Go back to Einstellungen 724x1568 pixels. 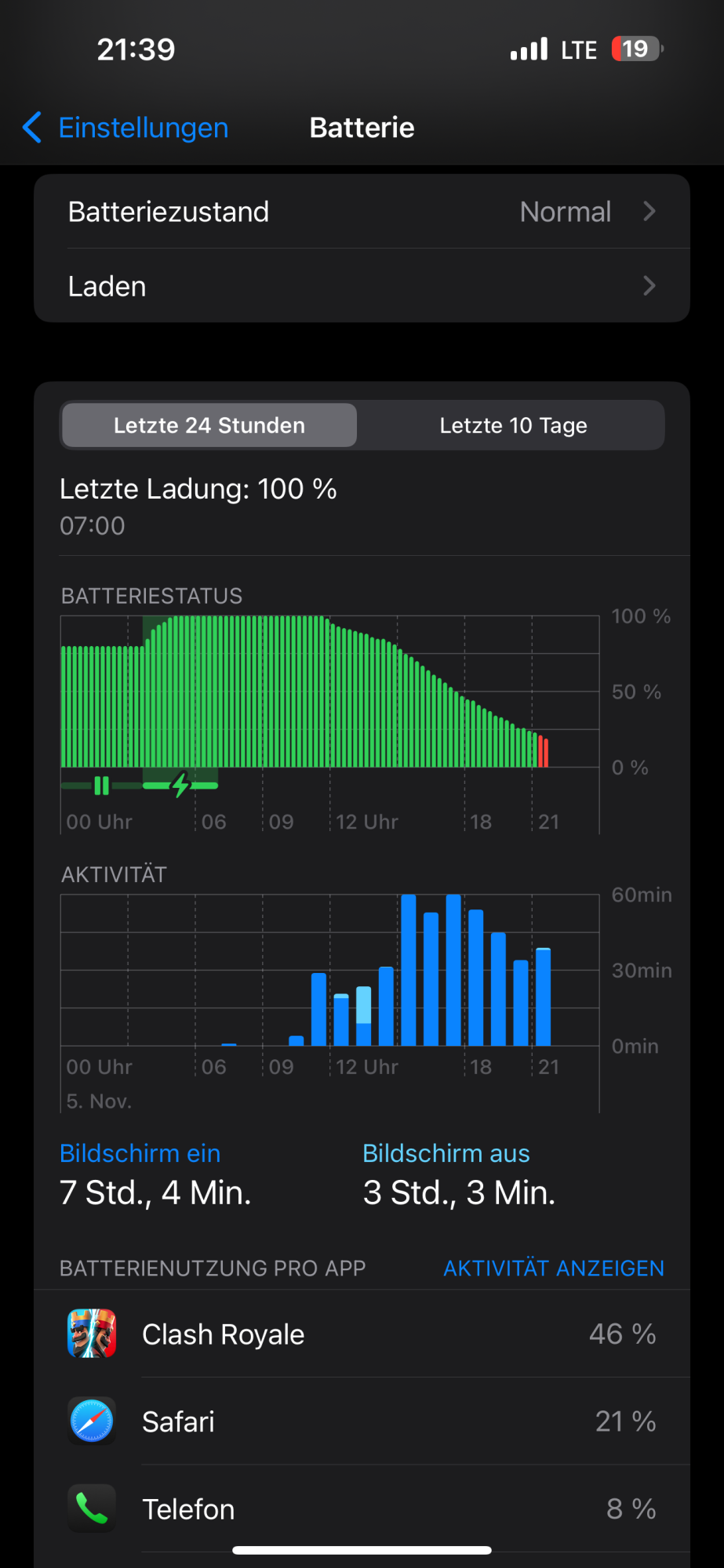click(126, 128)
